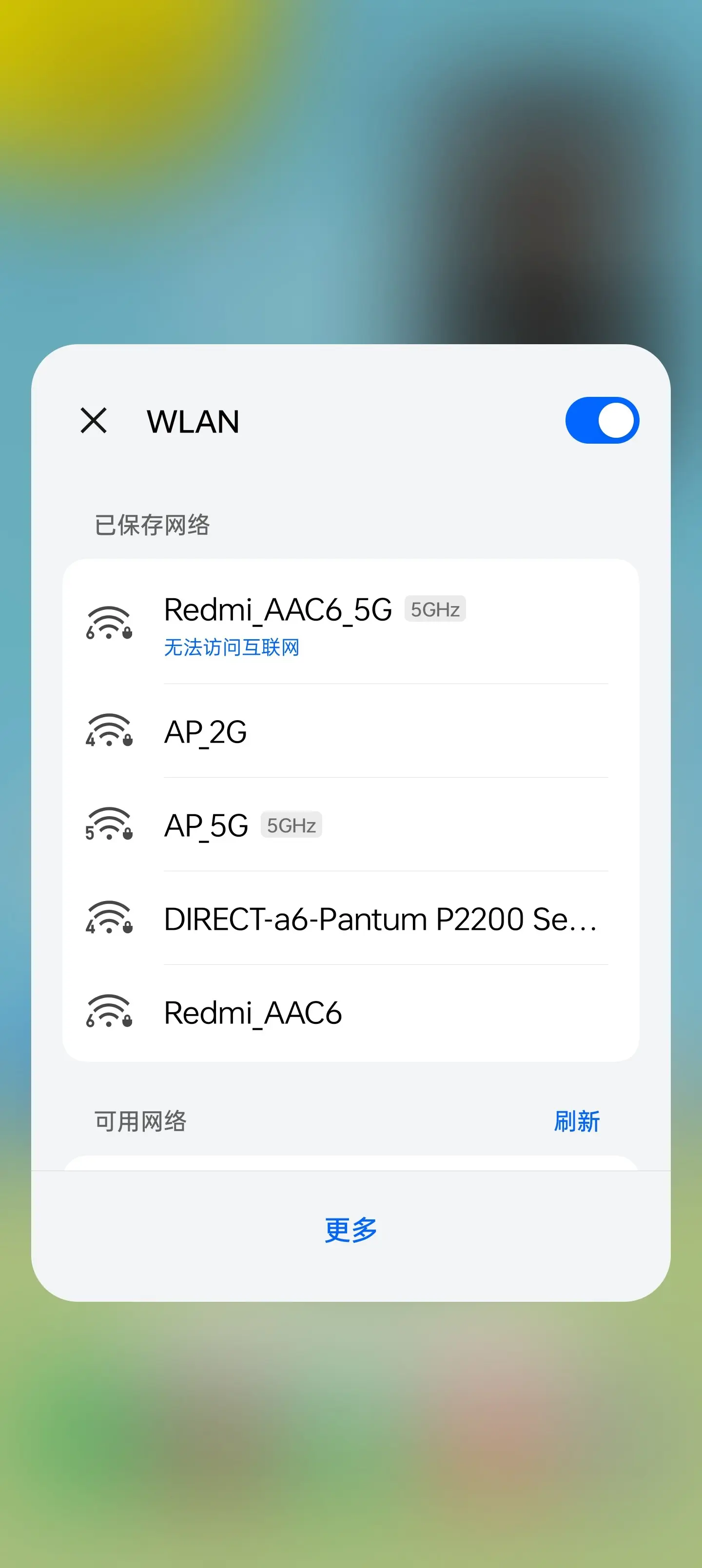
Task: Turn off the WLAN toggle switch
Action: point(602,419)
